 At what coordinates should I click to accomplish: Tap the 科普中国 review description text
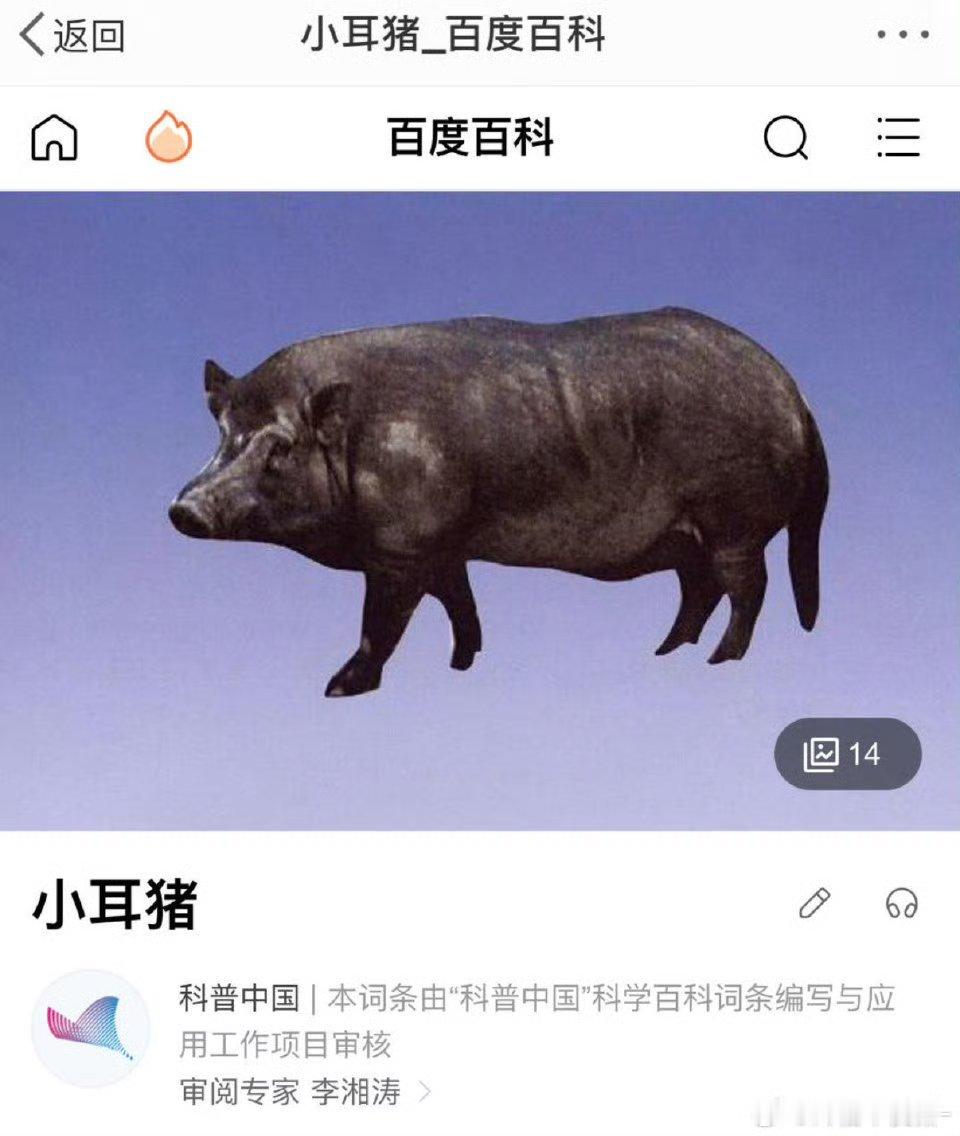[560, 1018]
